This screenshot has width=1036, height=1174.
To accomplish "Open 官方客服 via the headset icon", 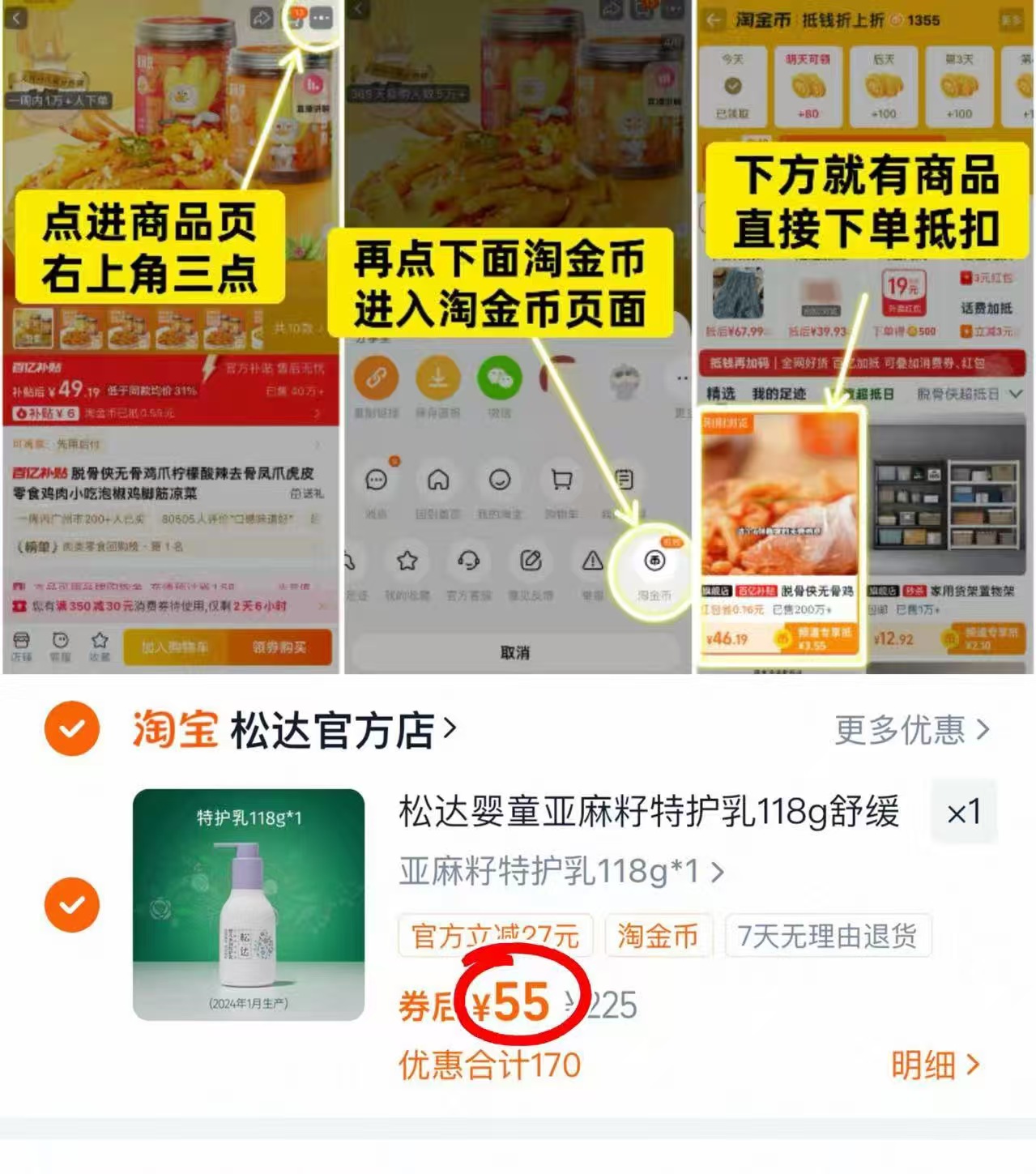I will [470, 562].
